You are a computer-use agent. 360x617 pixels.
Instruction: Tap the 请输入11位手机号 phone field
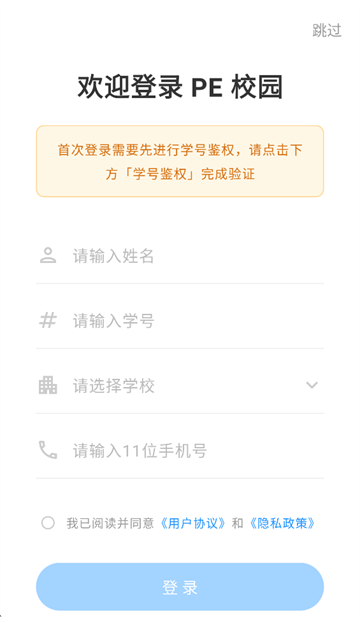[x=180, y=451]
